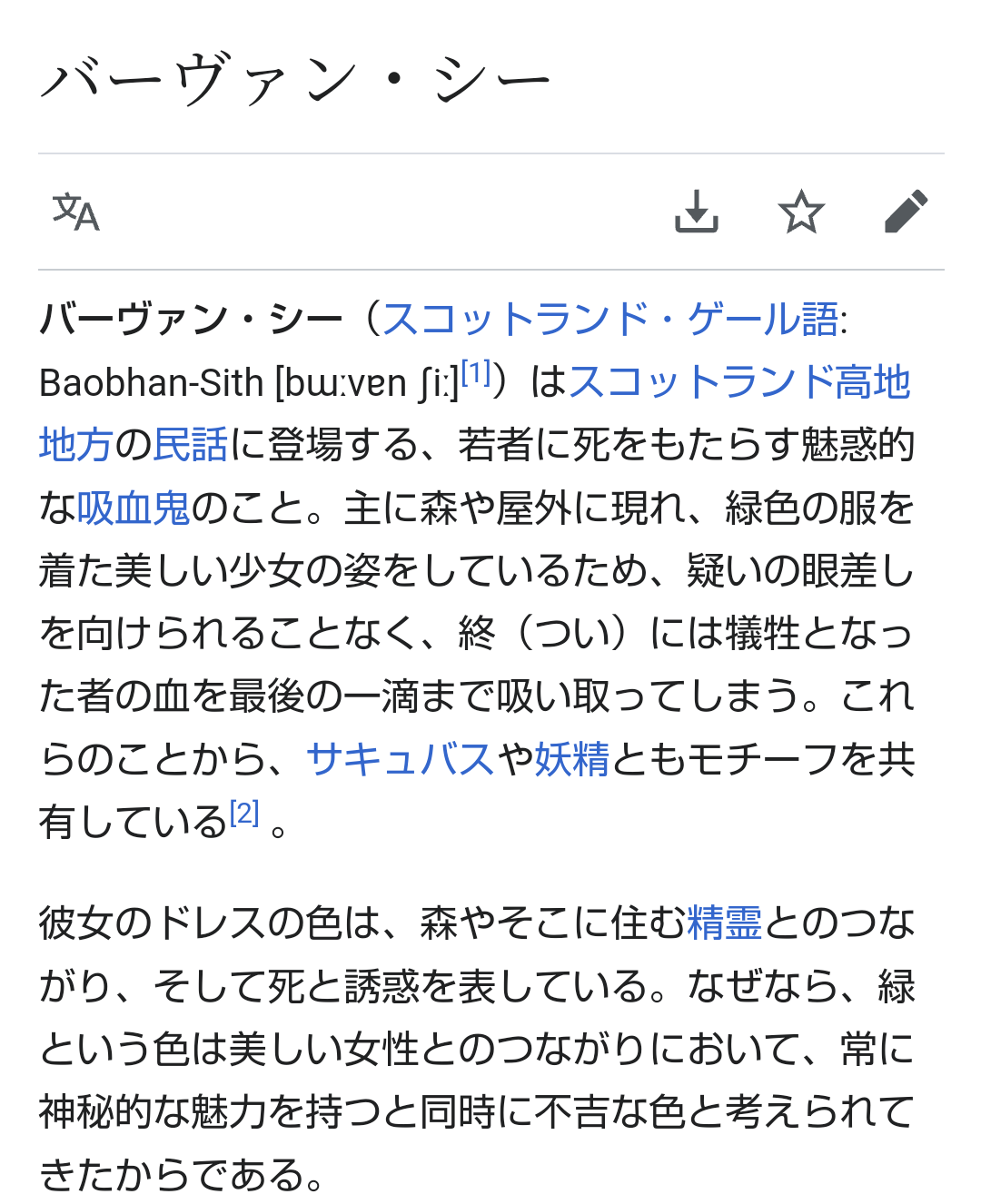981x1204 pixels.
Task: Open the サキュバス link
Action: (x=400, y=759)
